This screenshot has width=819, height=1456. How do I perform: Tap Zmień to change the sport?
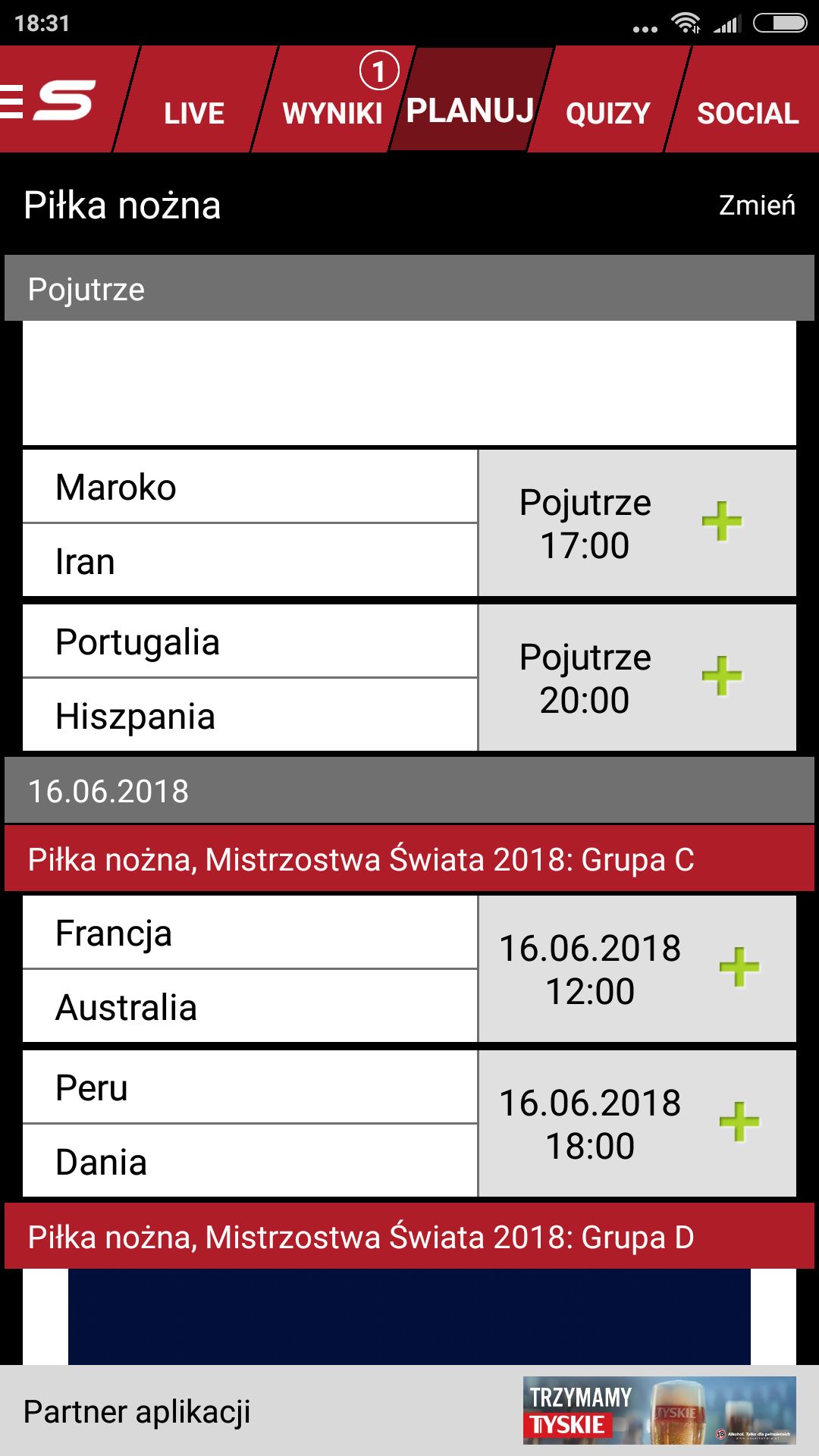coord(757,205)
